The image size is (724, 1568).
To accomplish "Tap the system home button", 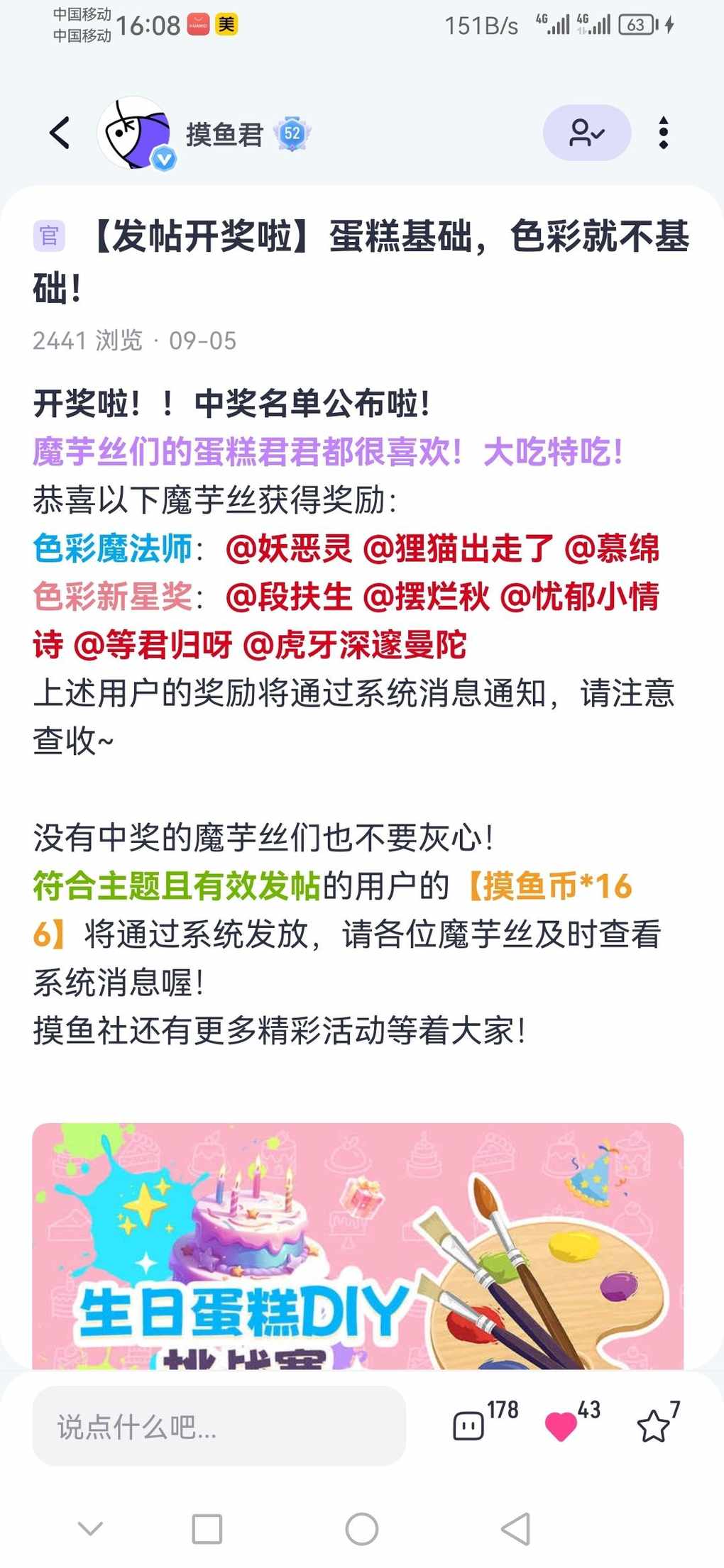I will pyautogui.click(x=361, y=1529).
